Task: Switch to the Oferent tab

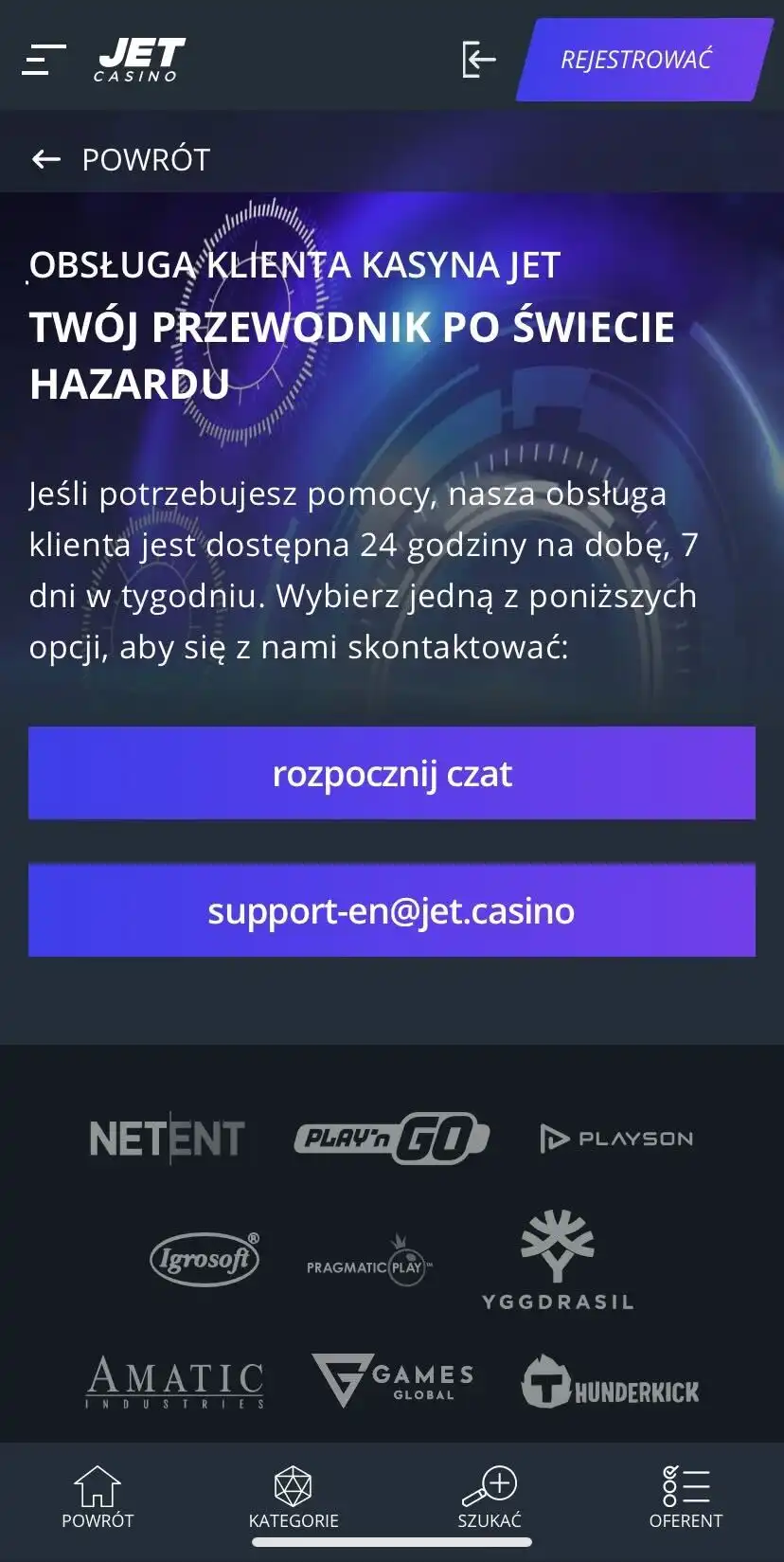Action: (x=686, y=1497)
